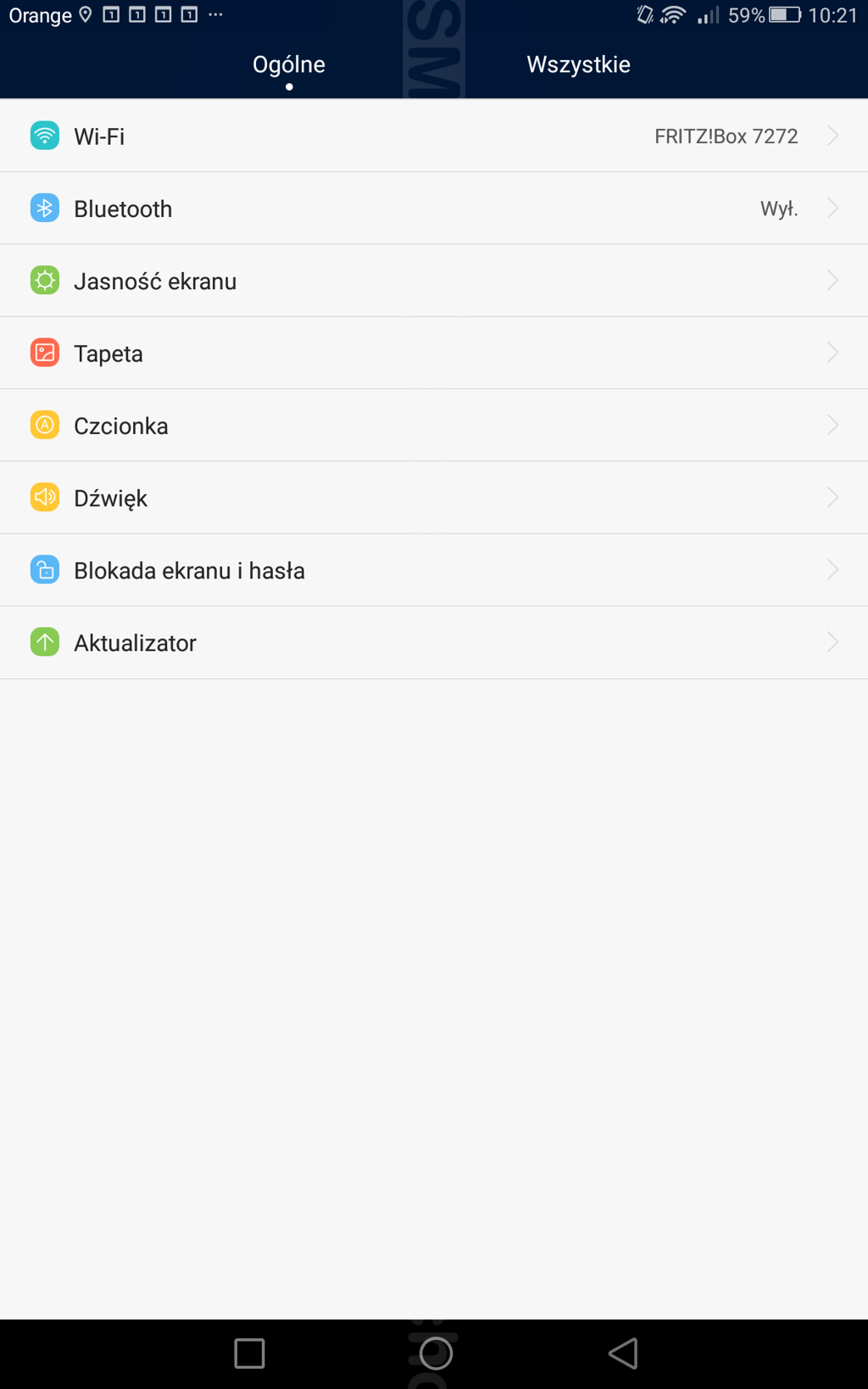Viewport: 868px width, 1389px height.
Task: Tap the home button in navigation bar
Action: pos(436,1353)
